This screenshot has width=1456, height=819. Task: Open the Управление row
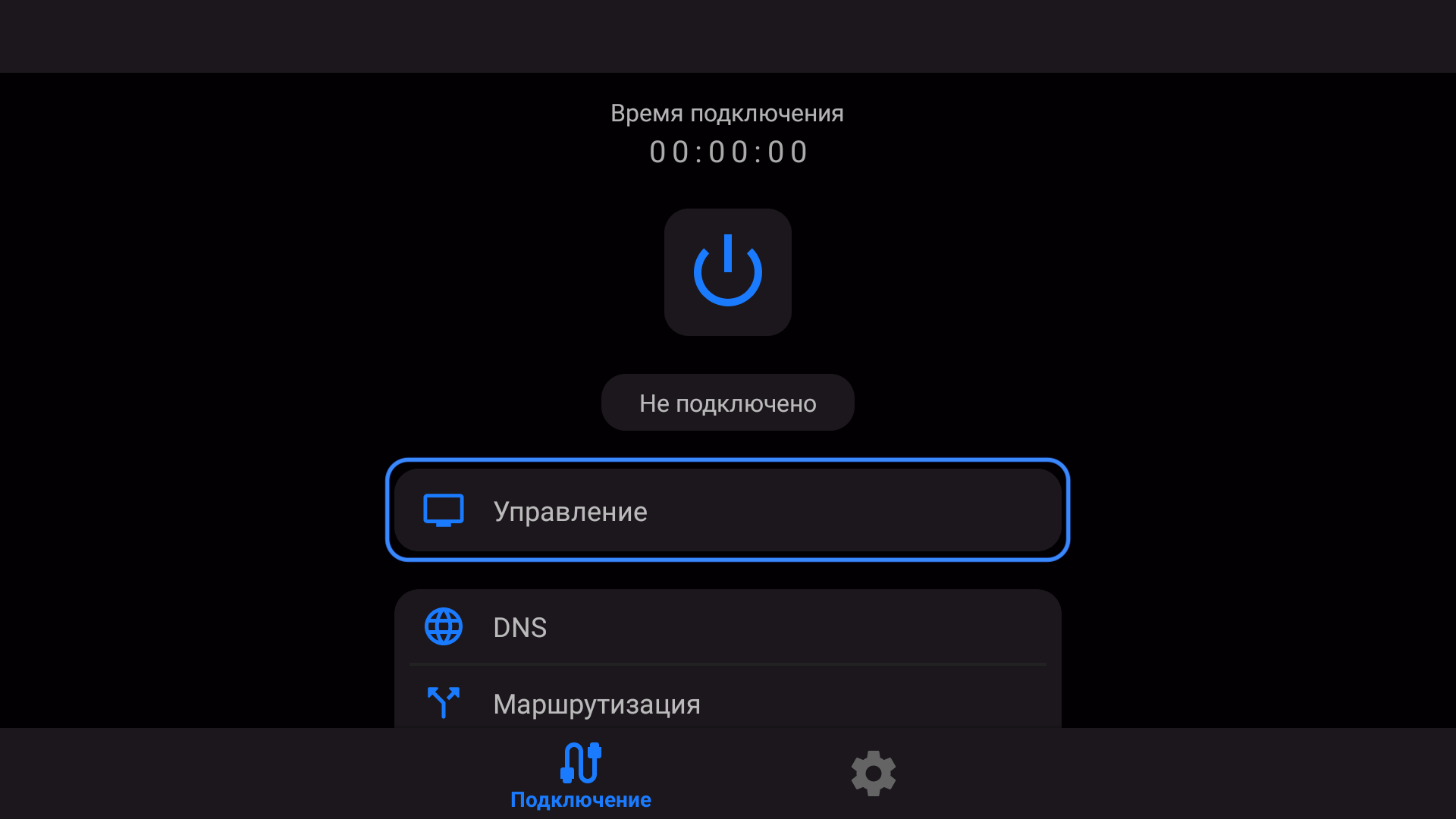point(727,510)
